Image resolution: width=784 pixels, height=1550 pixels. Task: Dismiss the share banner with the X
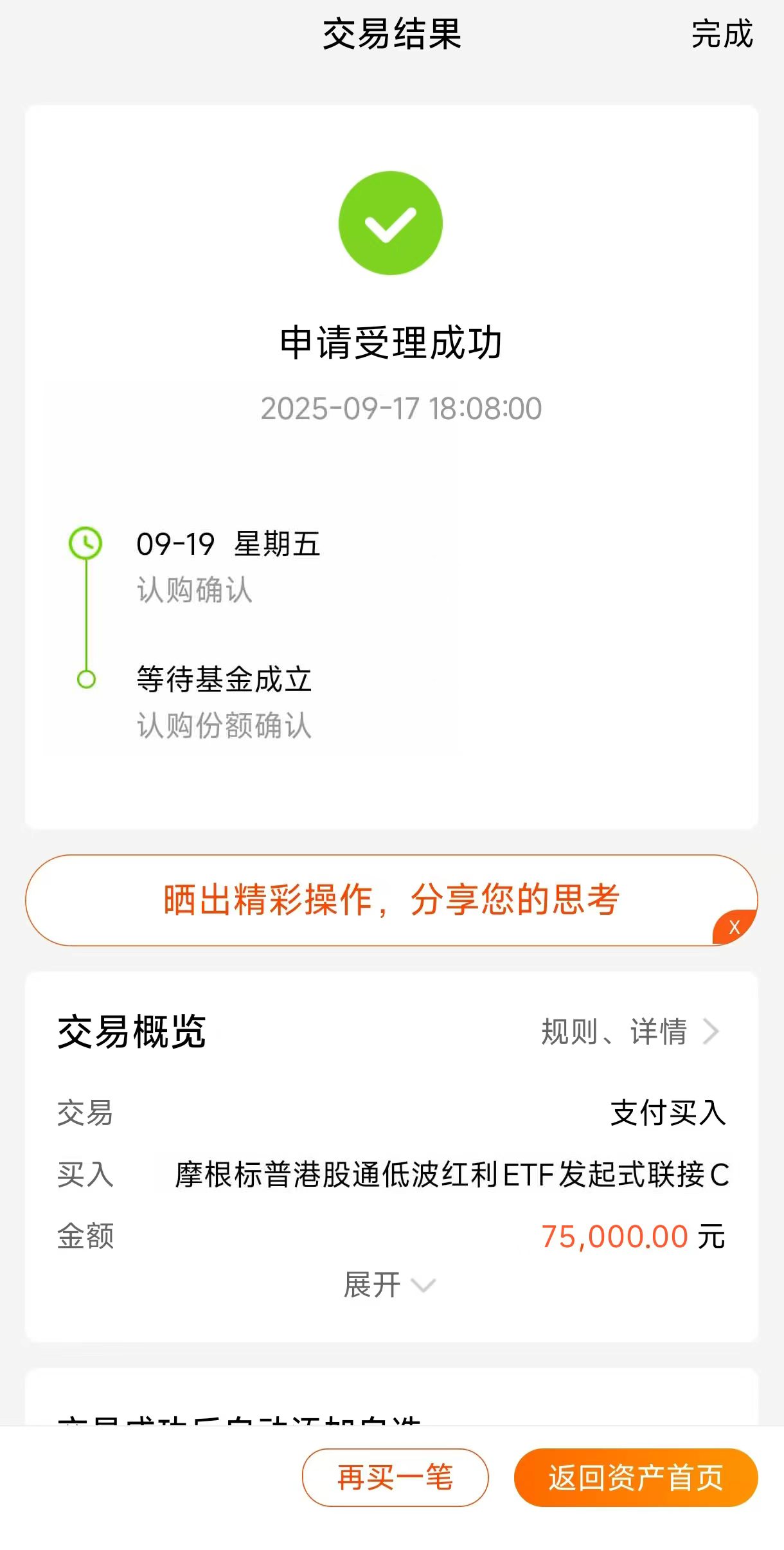click(x=735, y=928)
